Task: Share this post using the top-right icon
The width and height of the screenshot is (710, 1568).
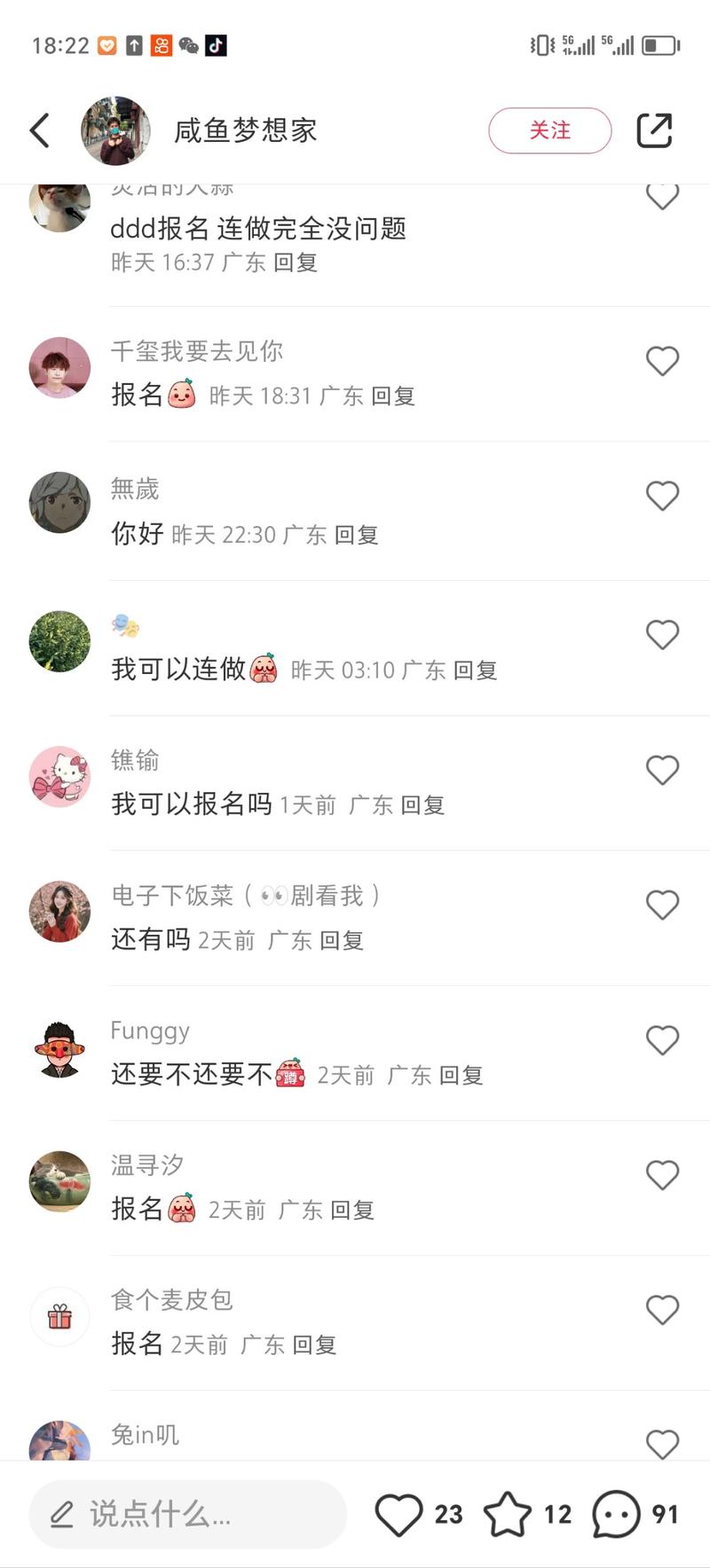Action: coord(654,130)
